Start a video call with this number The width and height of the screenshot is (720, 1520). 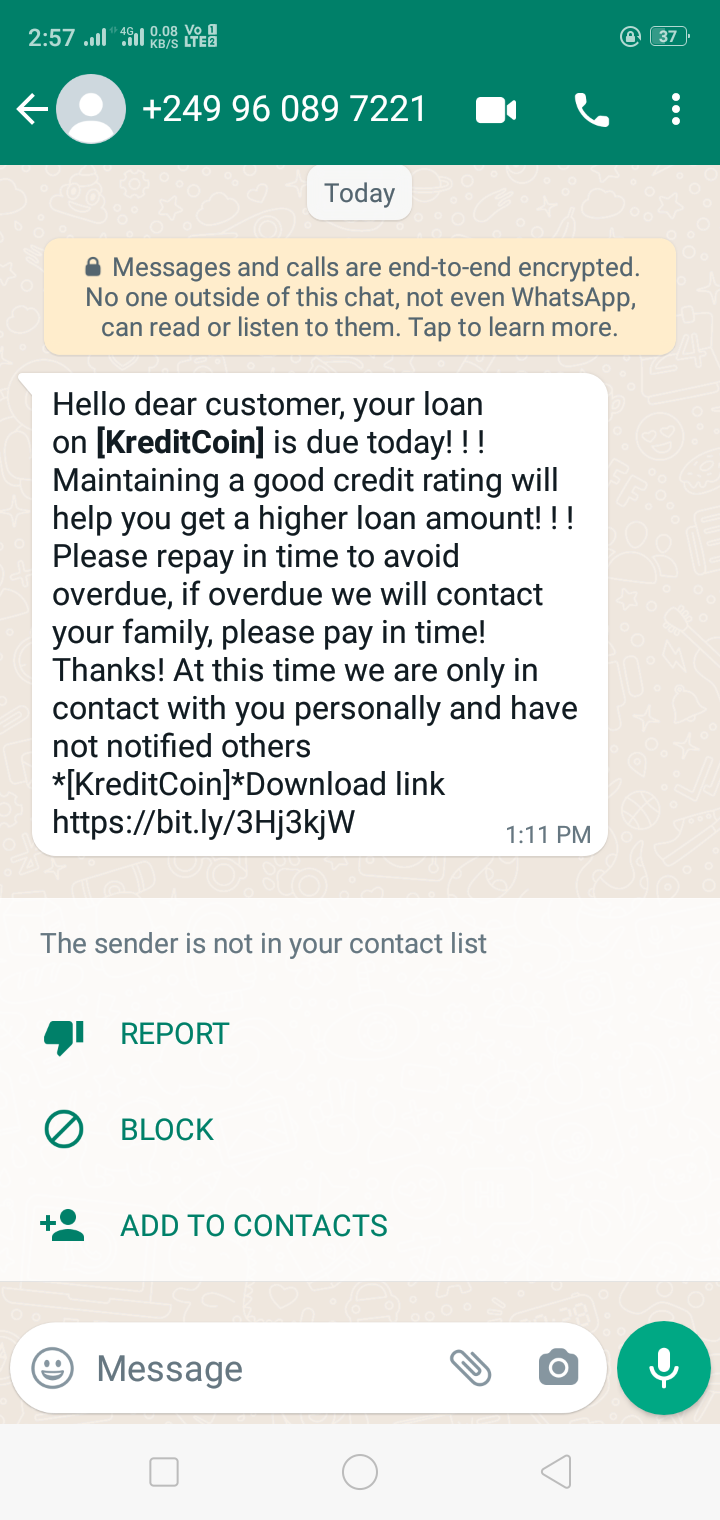point(496,109)
